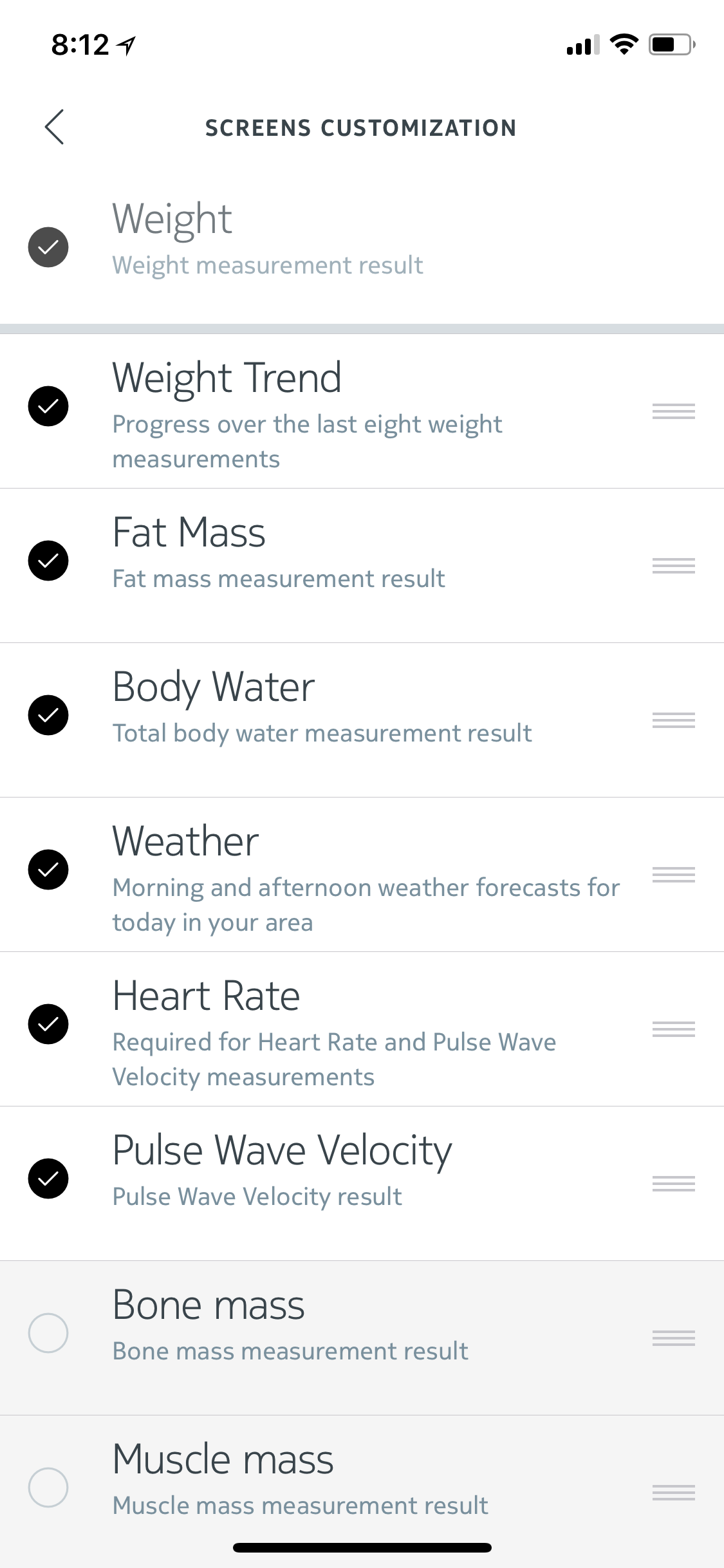The width and height of the screenshot is (724, 1568).
Task: Disable the Fat Mass screen
Action: pos(48,561)
